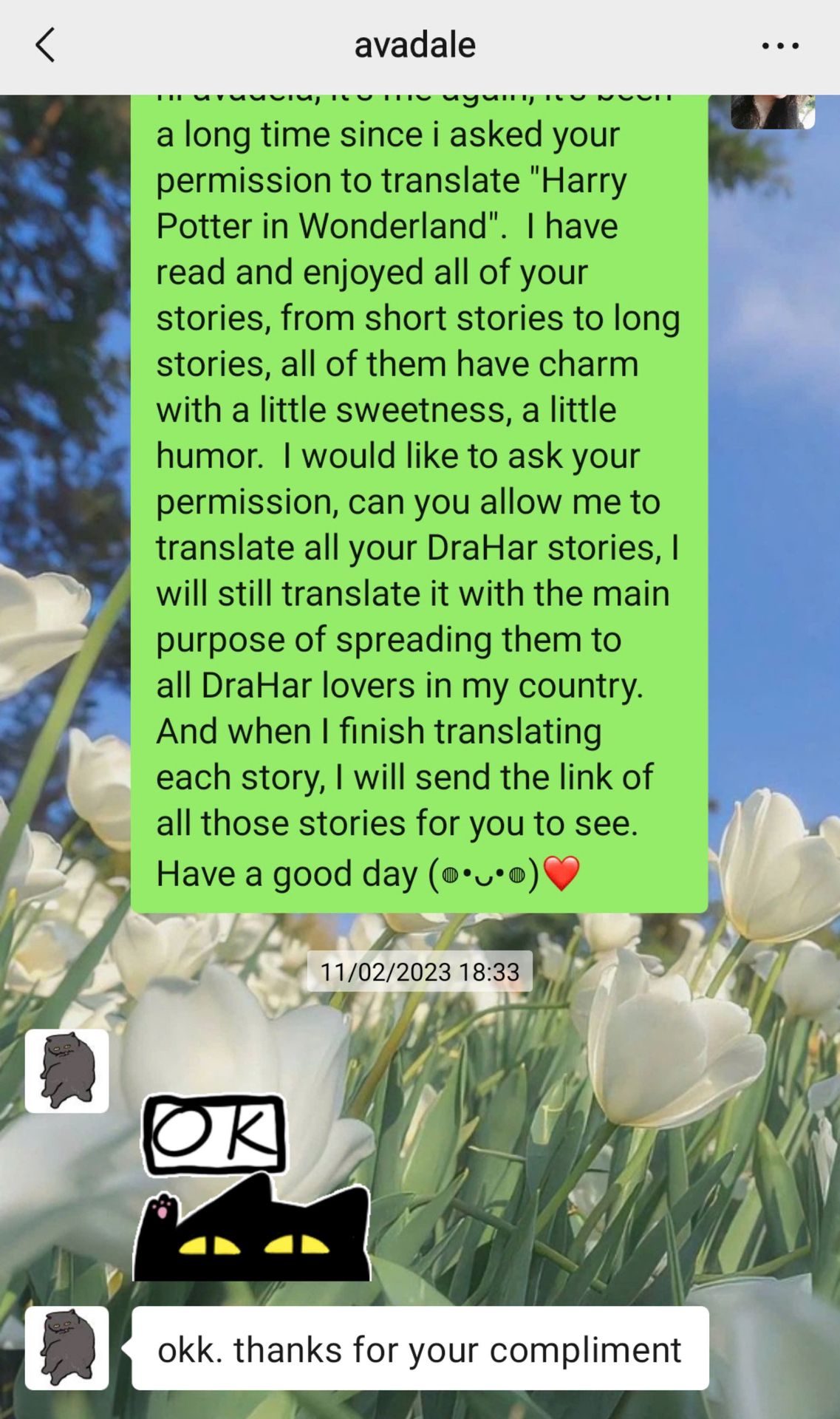Open the sender's avatar beside the green message

(773, 112)
